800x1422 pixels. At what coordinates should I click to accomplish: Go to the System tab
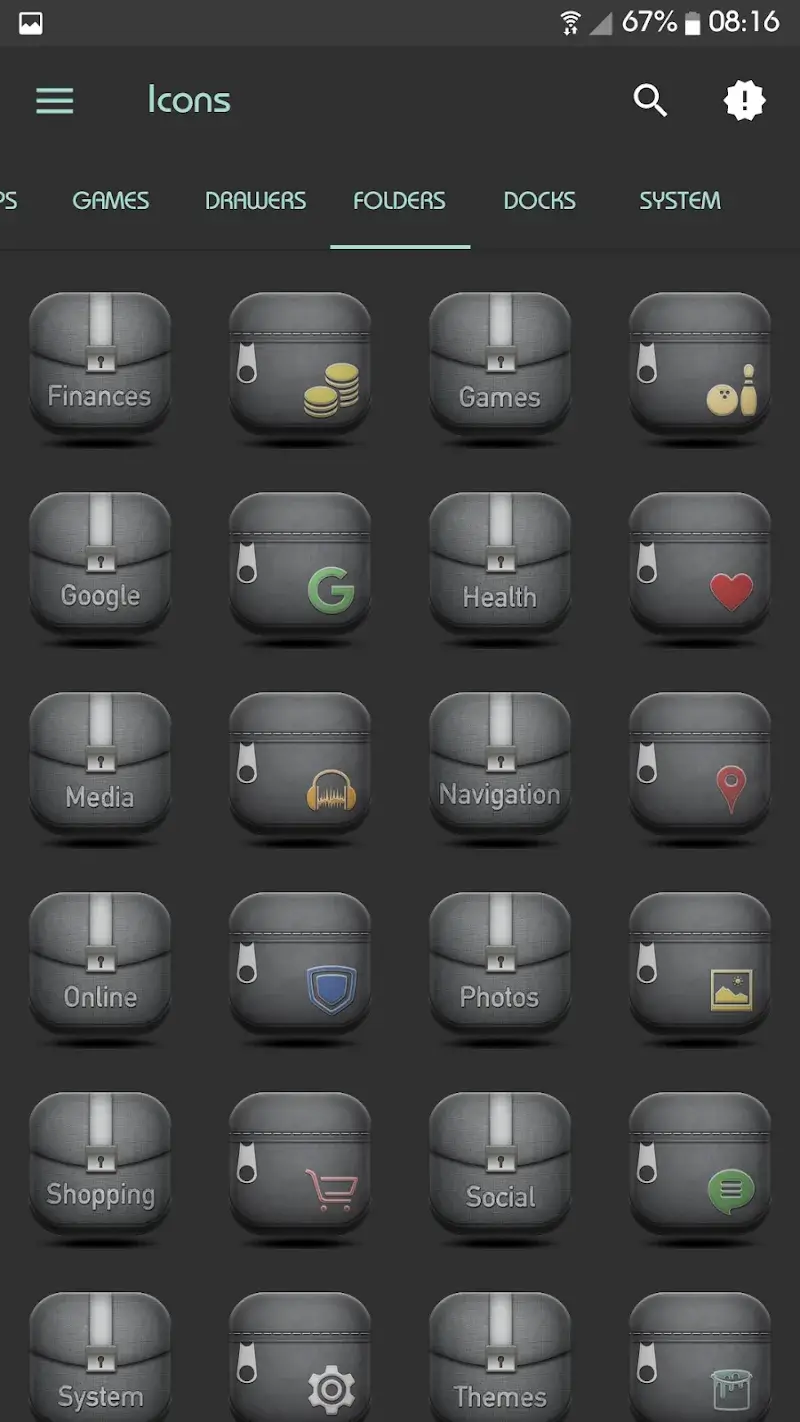coord(679,201)
